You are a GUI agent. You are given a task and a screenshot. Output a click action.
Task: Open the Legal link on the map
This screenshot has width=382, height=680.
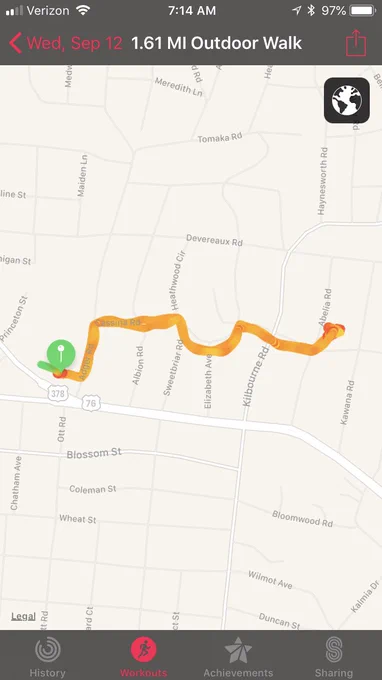23,616
